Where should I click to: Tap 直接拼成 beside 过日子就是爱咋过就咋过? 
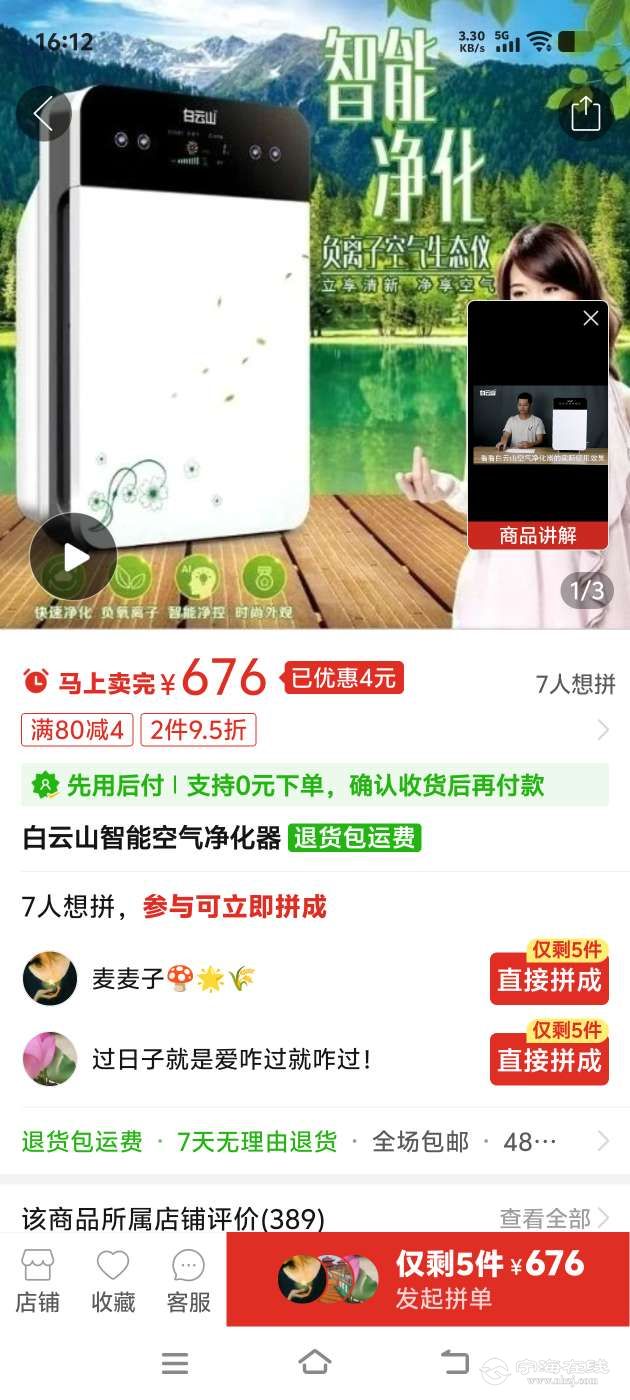tap(549, 1059)
